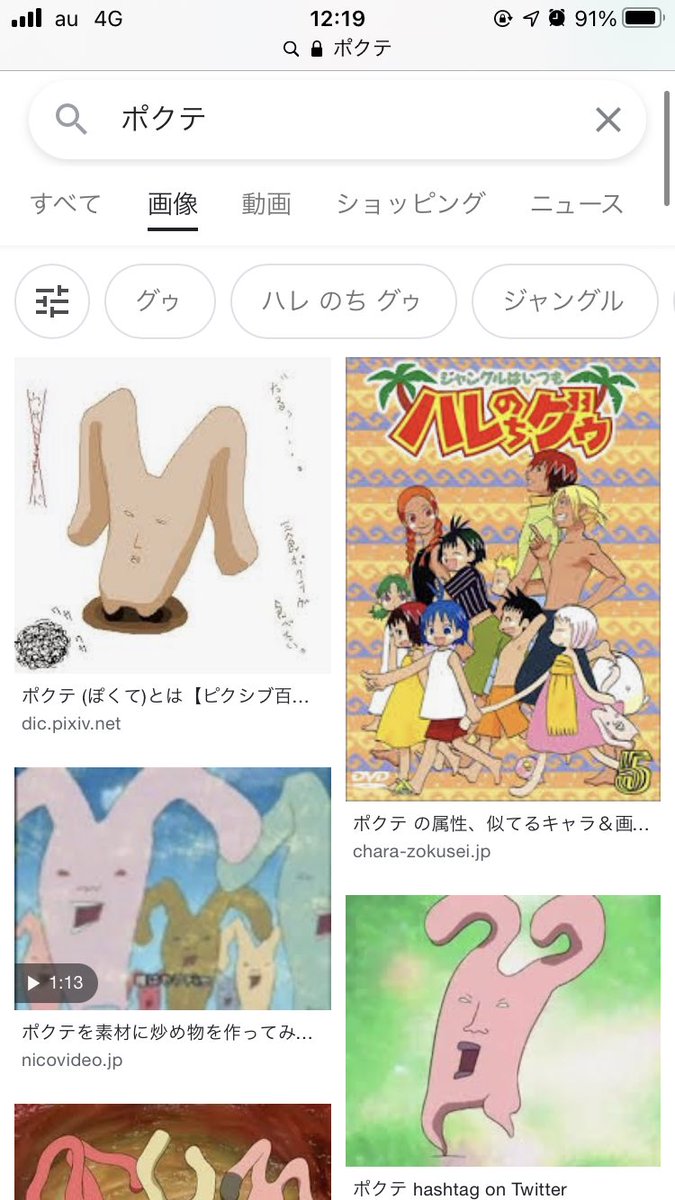
Task: Filter by the ハレ のち グゥ chip
Action: pyautogui.click(x=343, y=301)
